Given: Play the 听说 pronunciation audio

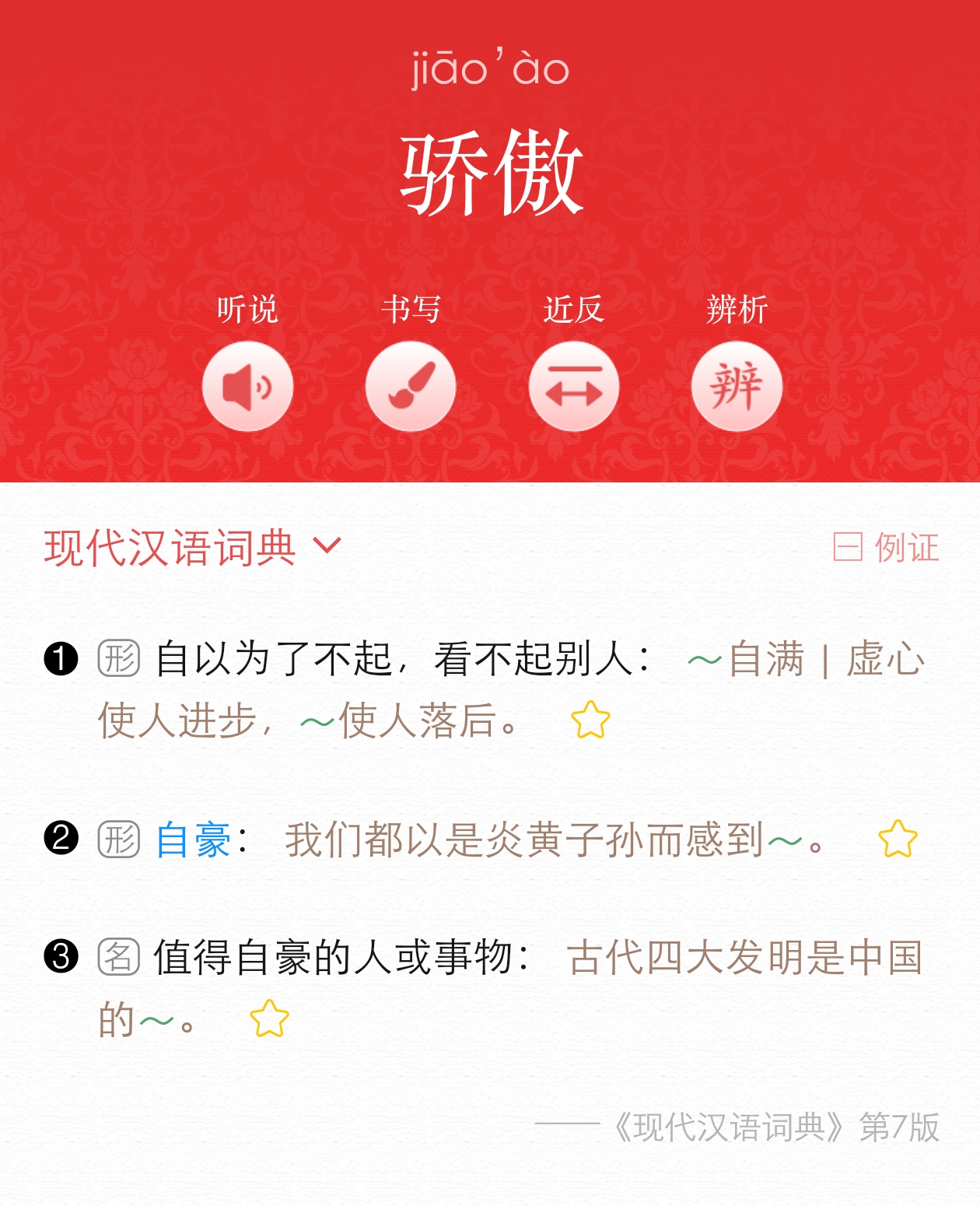Looking at the screenshot, I should pos(246,386).
